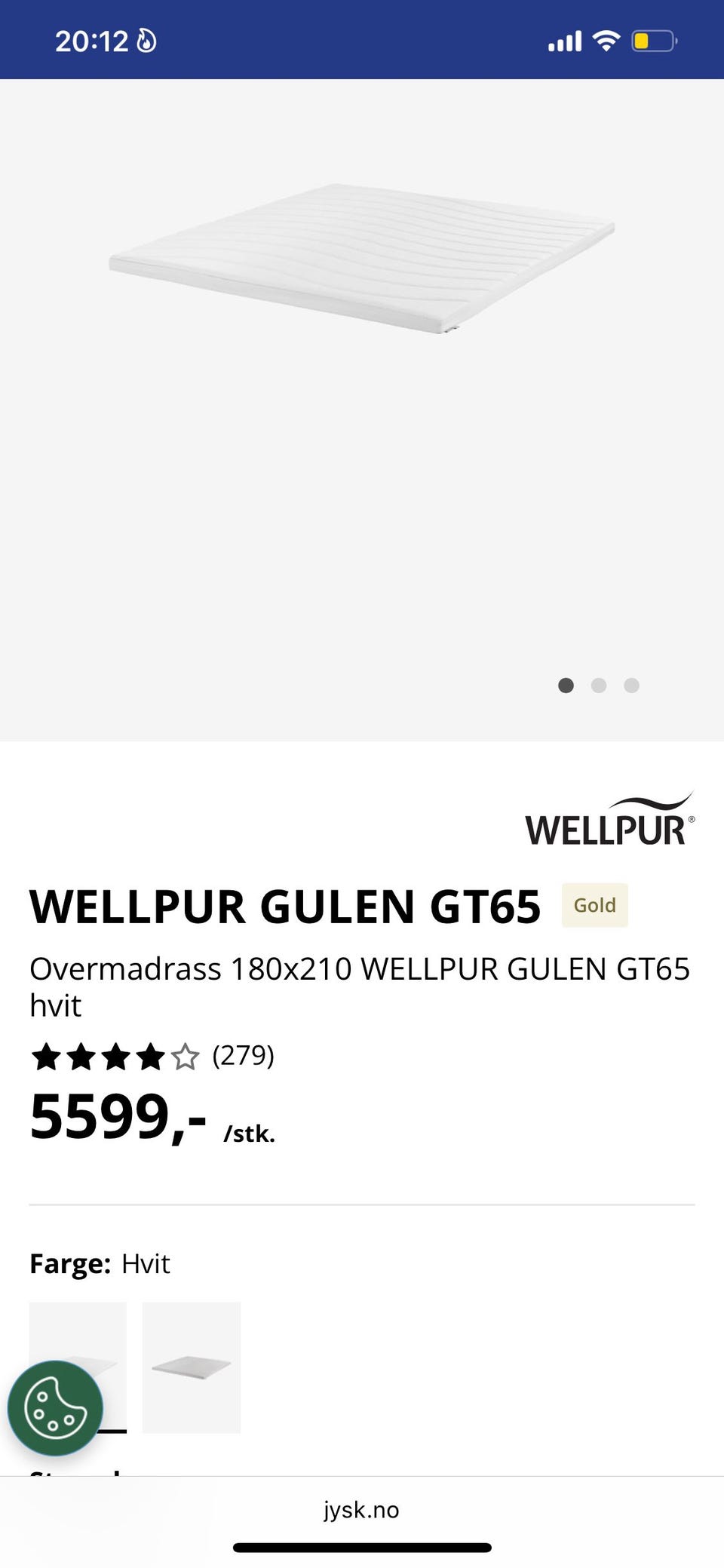Select the second mattress color variant thumbnail
This screenshot has width=724, height=1568.
click(x=191, y=1367)
